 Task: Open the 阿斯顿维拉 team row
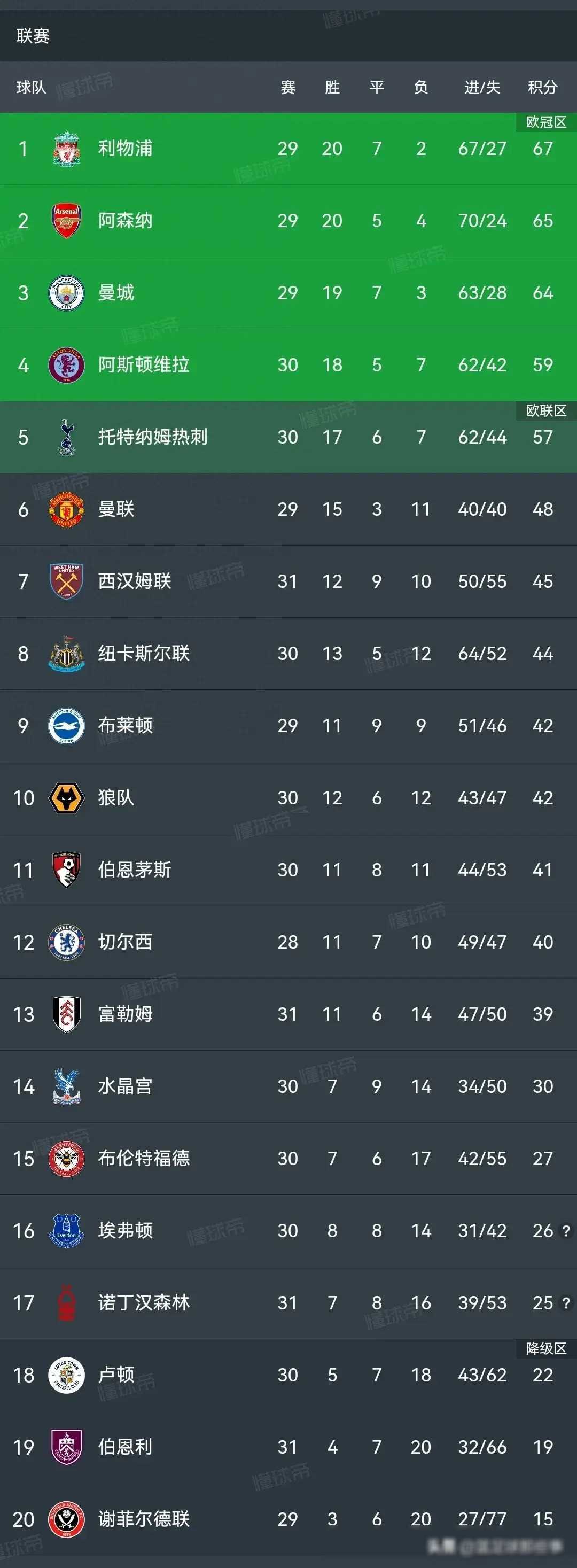tap(144, 364)
